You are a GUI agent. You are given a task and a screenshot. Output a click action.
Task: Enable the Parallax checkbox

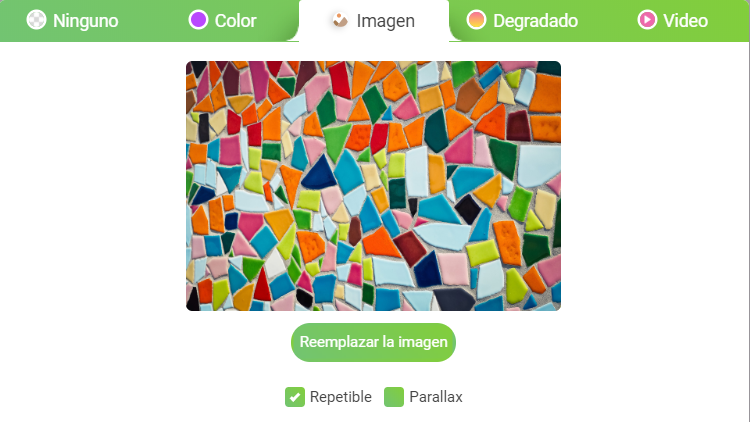point(394,397)
